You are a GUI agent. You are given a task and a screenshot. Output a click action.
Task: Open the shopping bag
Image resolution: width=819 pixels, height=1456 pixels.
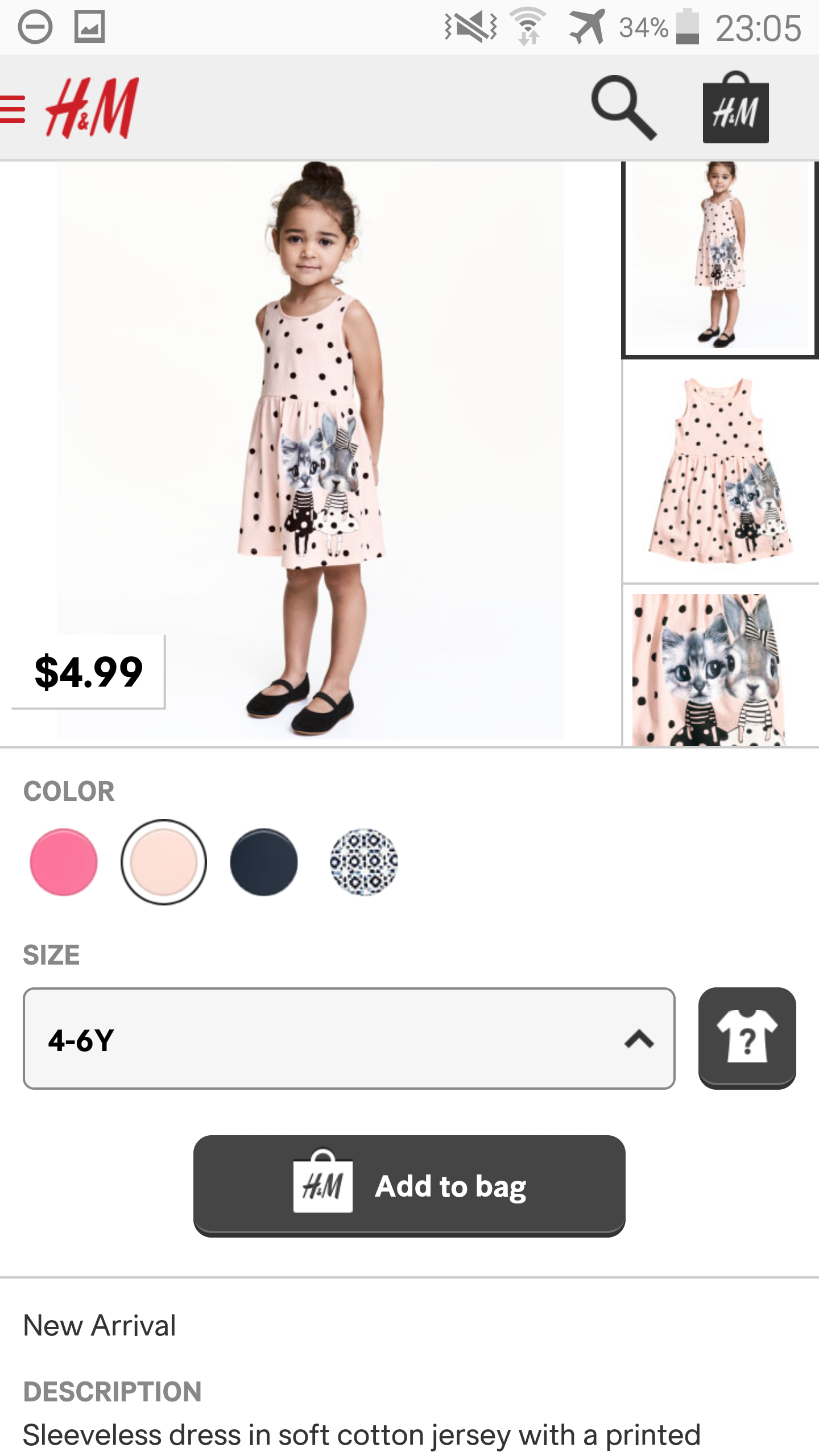(736, 107)
